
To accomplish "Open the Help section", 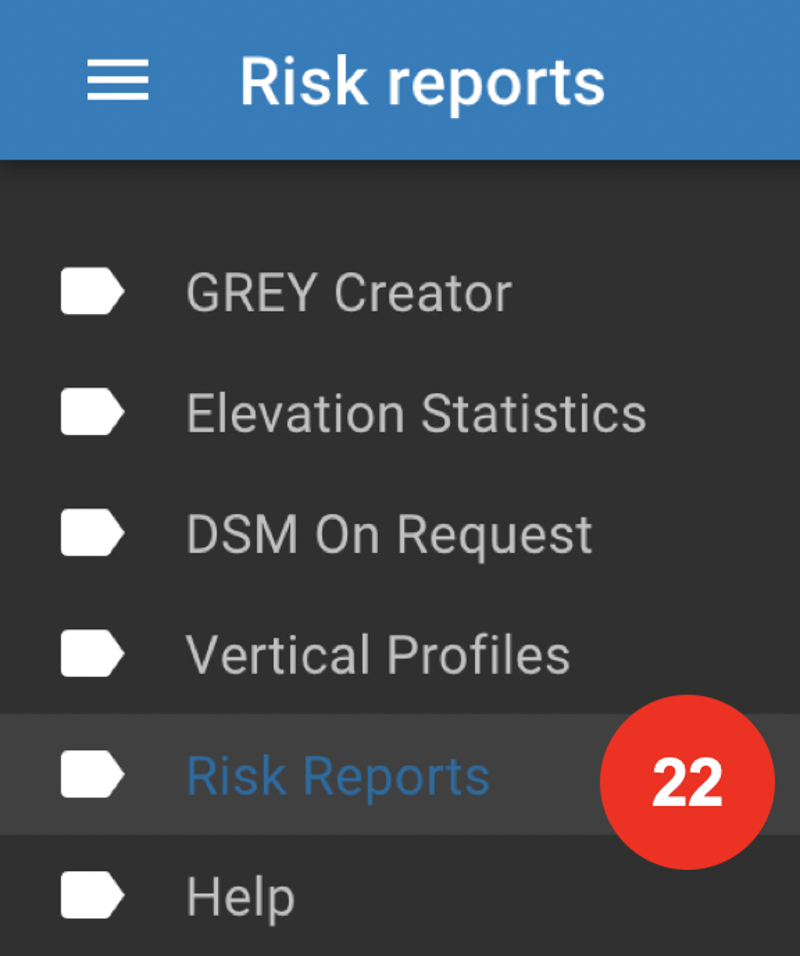I will (240, 897).
